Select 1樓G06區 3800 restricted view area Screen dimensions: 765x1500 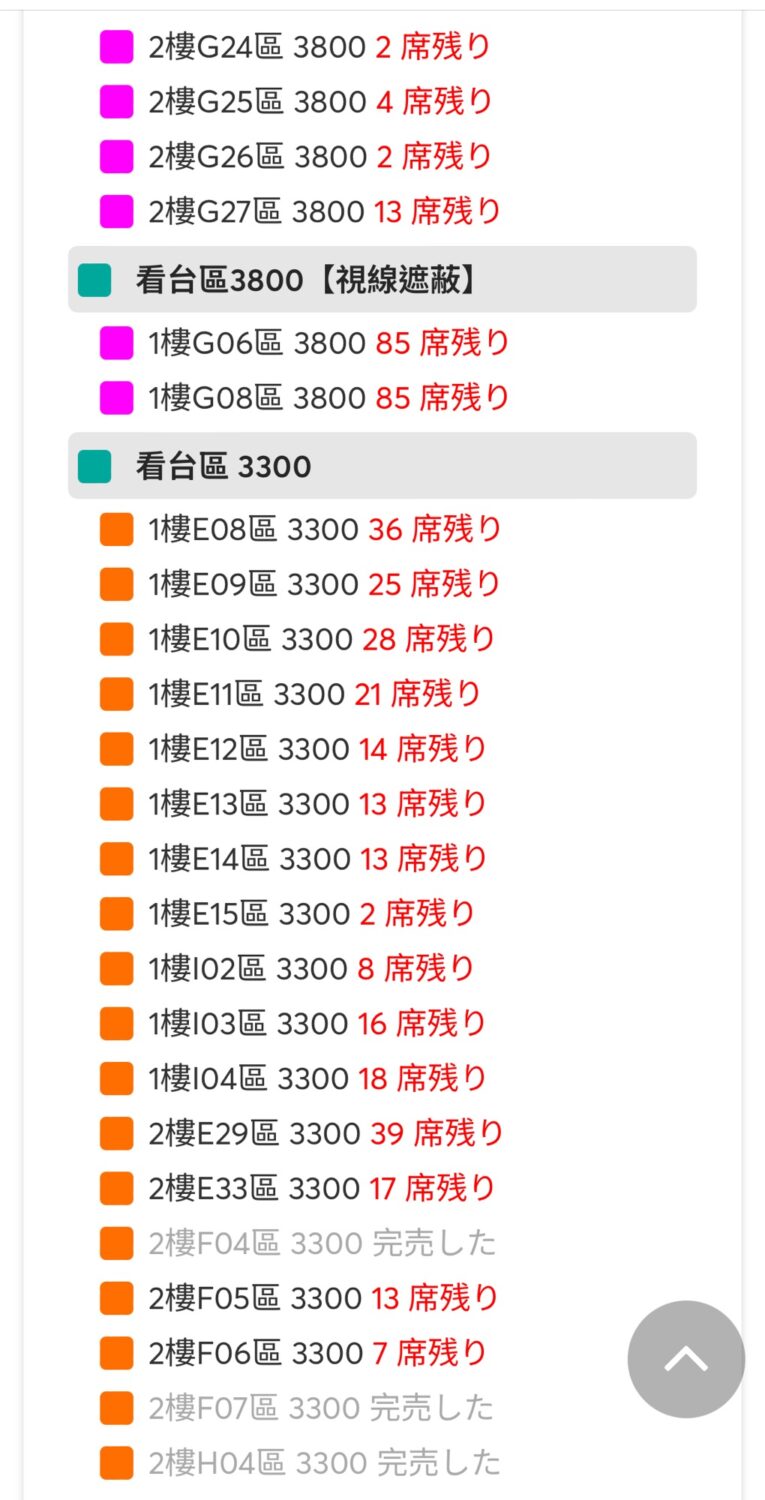[x=328, y=344]
